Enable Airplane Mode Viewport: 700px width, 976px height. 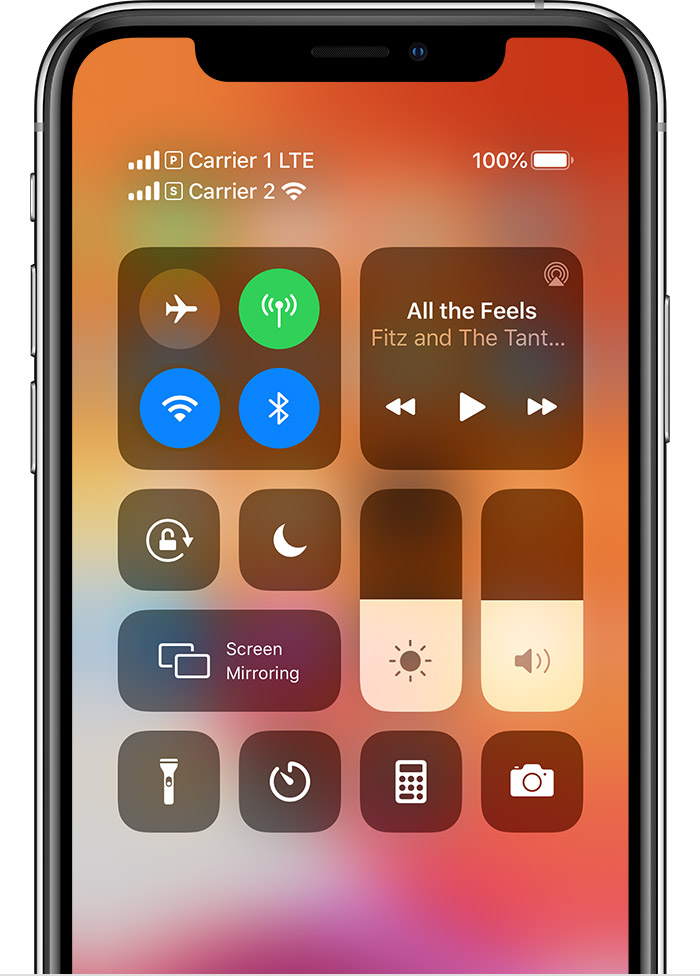(180, 310)
